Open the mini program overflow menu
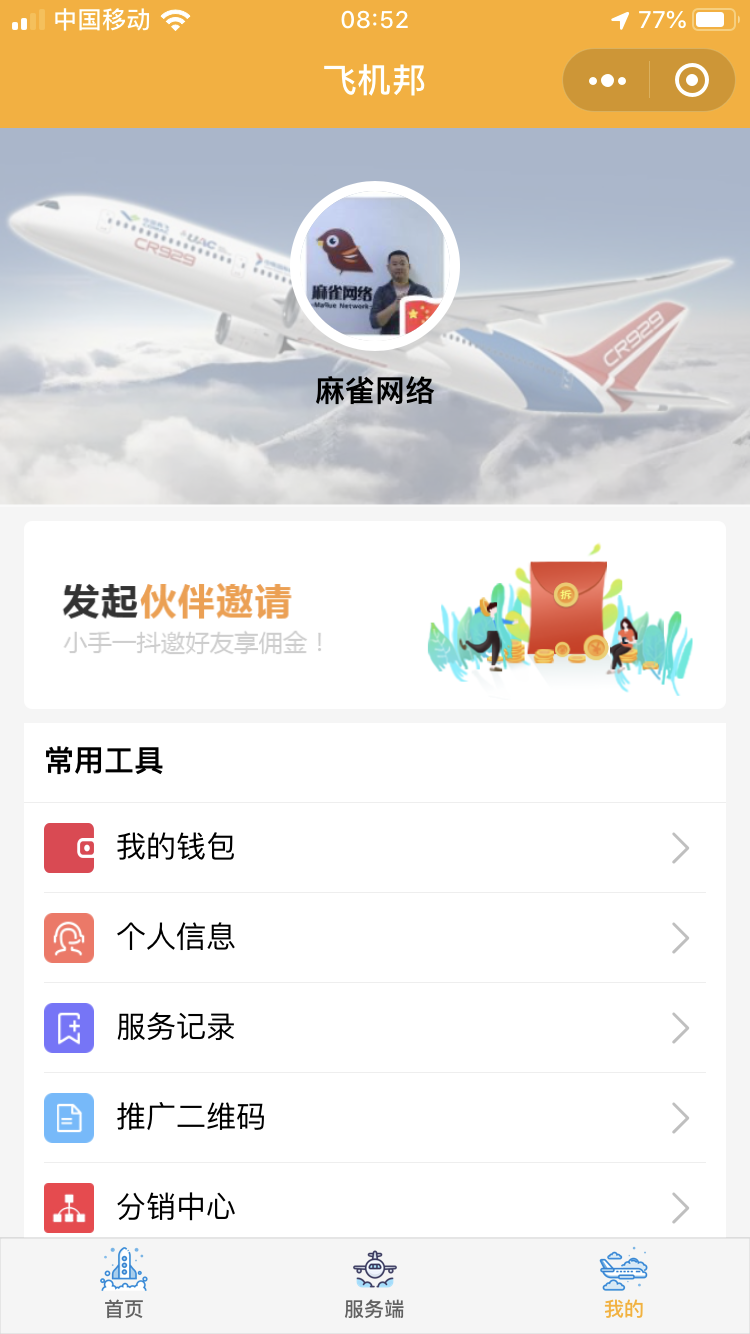 pyautogui.click(x=607, y=81)
